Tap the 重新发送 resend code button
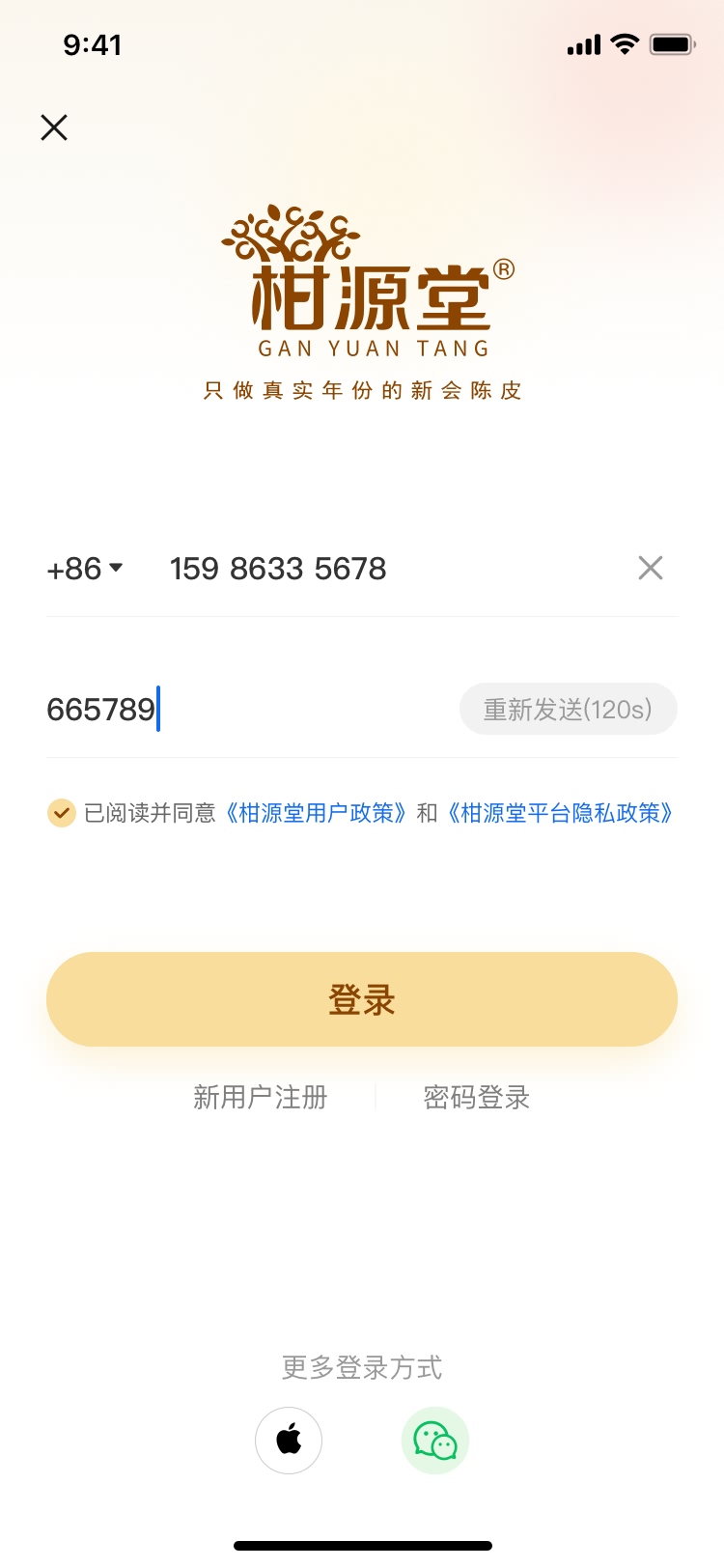 pos(568,710)
